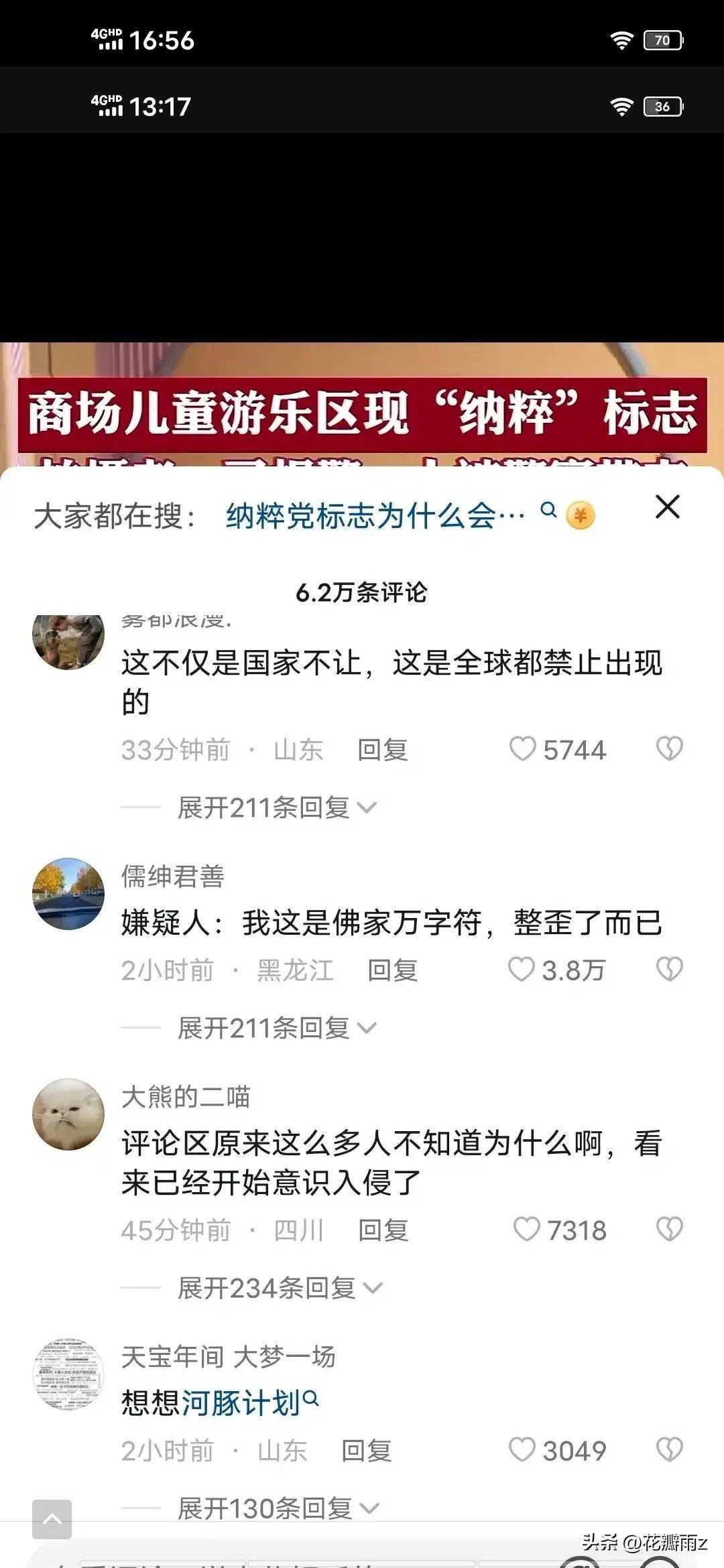Like 大熊的二喵's comment
This screenshot has height=1568, width=724.
(x=526, y=1230)
